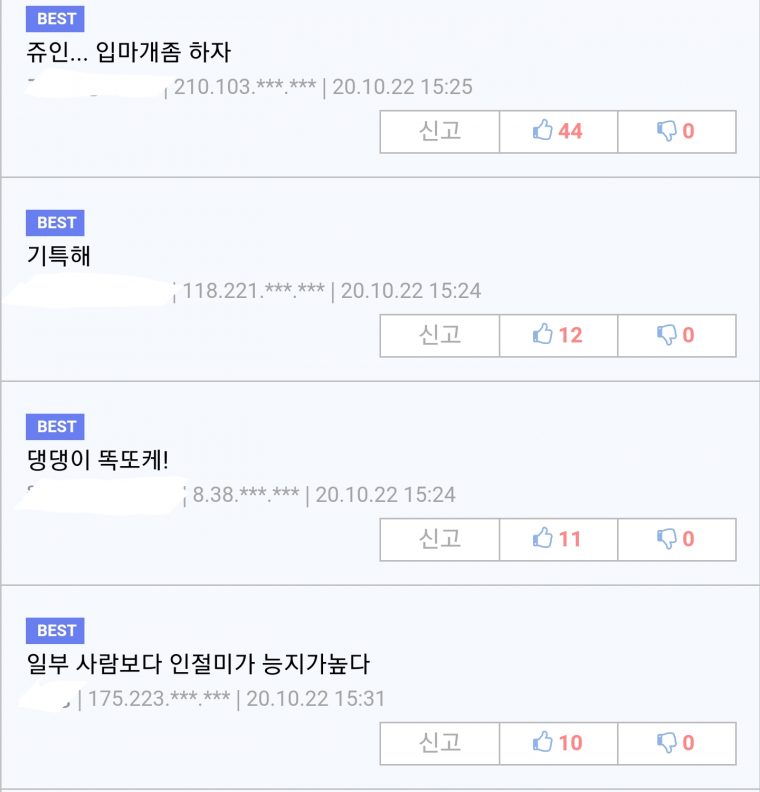
Task: Give a thumbs up to '댕댕이 똑또케!'
Action: click(558, 539)
